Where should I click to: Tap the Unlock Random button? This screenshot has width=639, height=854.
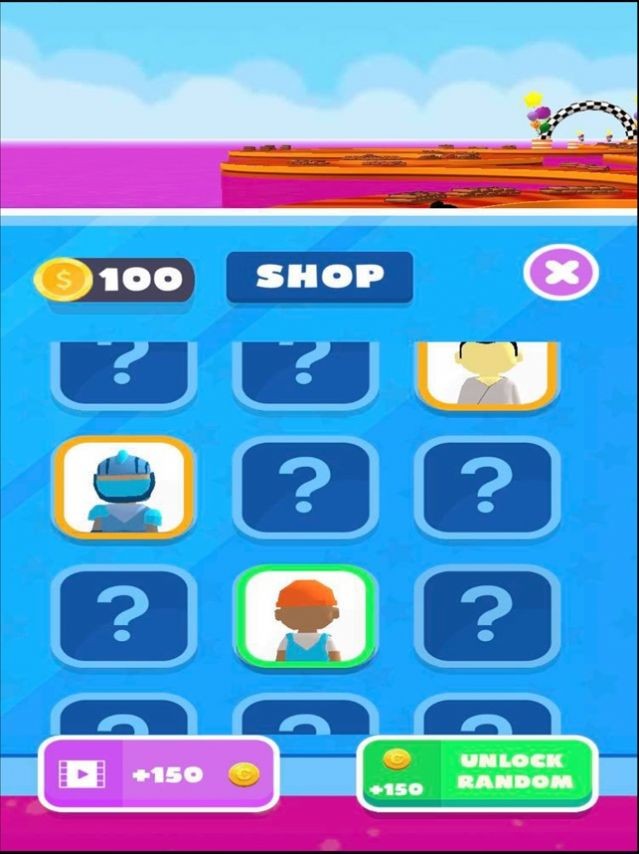[476, 773]
